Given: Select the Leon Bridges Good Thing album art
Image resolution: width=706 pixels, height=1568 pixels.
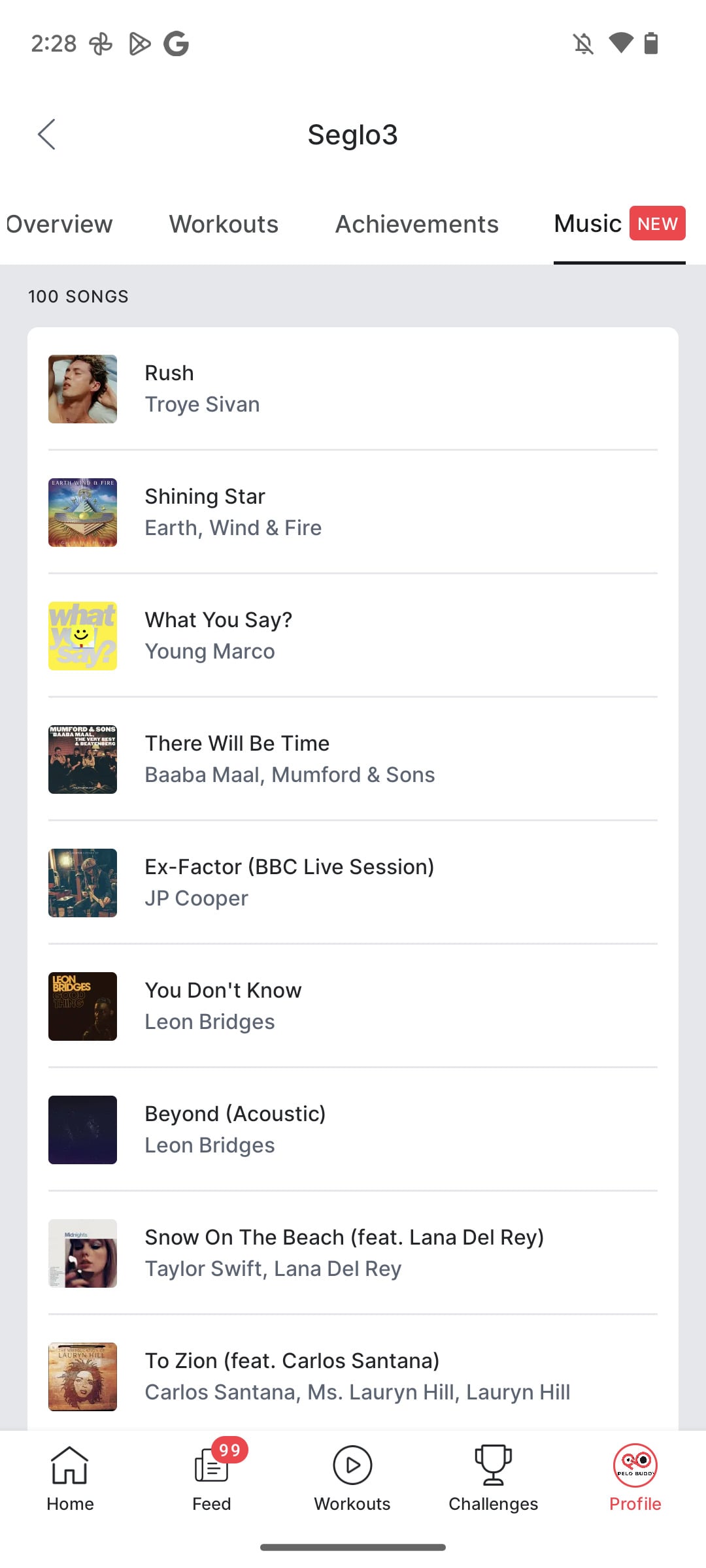Looking at the screenshot, I should tap(82, 1006).
